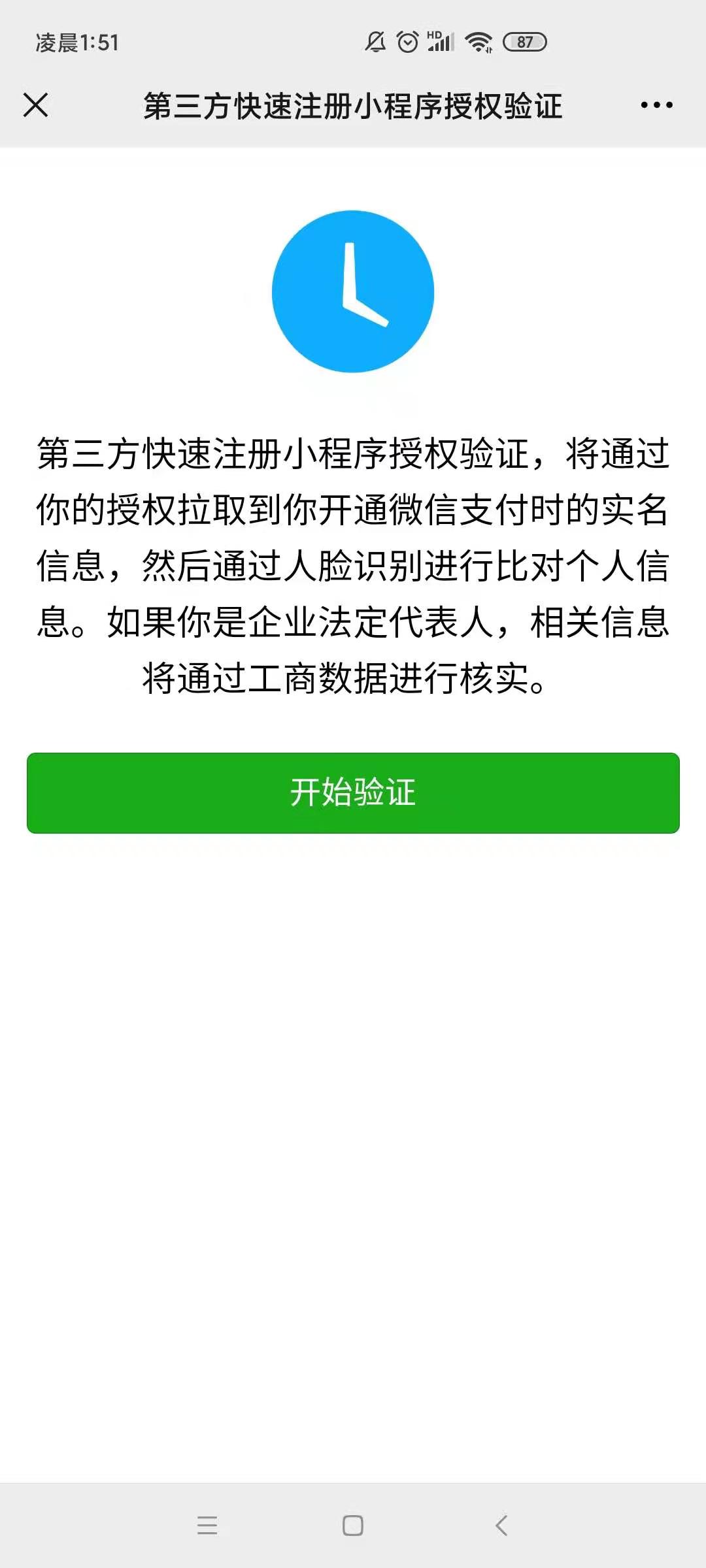Go back using system navigation arrow
706x1568 pixels.
coord(501,1526)
